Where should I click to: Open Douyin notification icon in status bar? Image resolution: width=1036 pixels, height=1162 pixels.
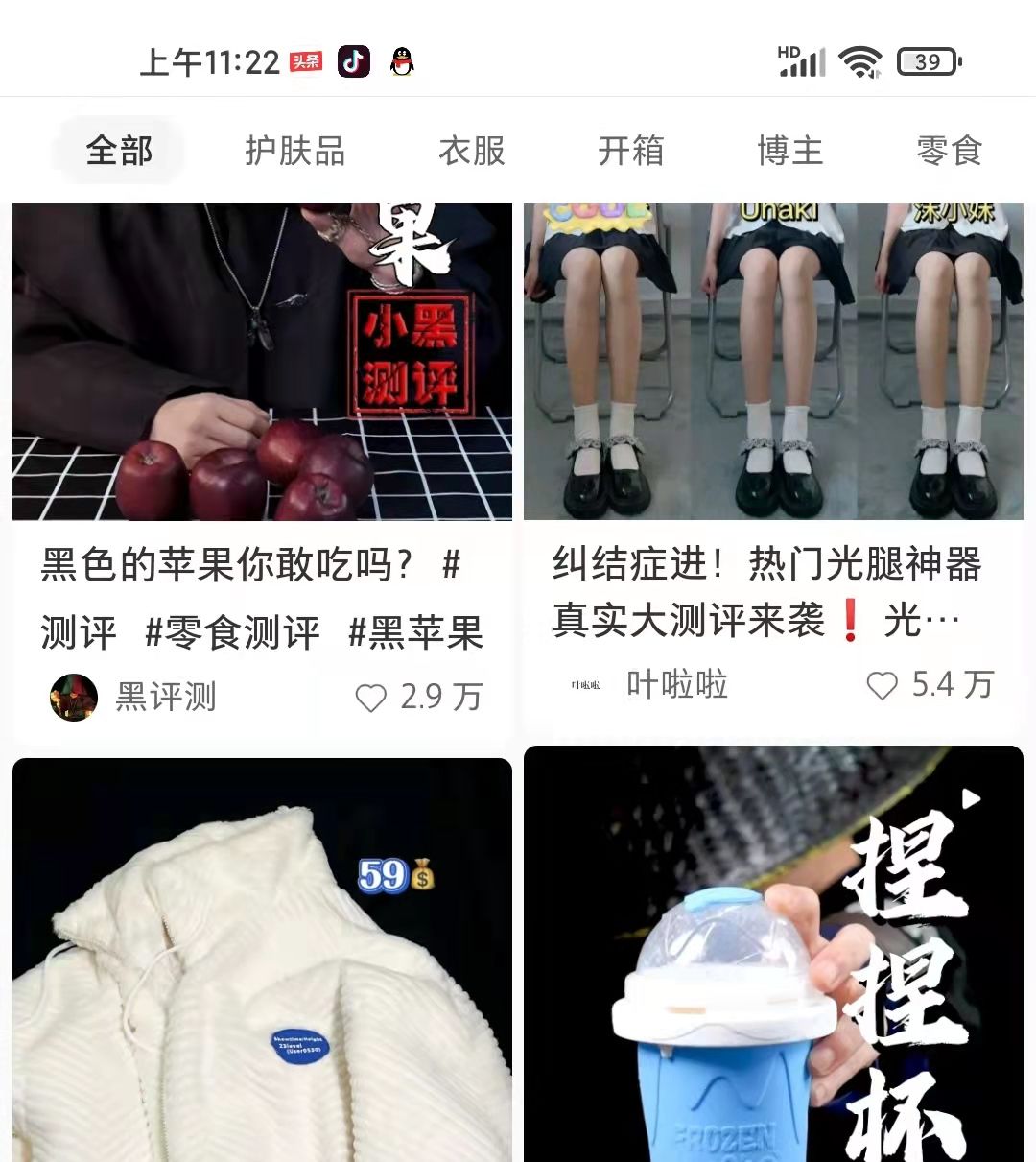(354, 63)
